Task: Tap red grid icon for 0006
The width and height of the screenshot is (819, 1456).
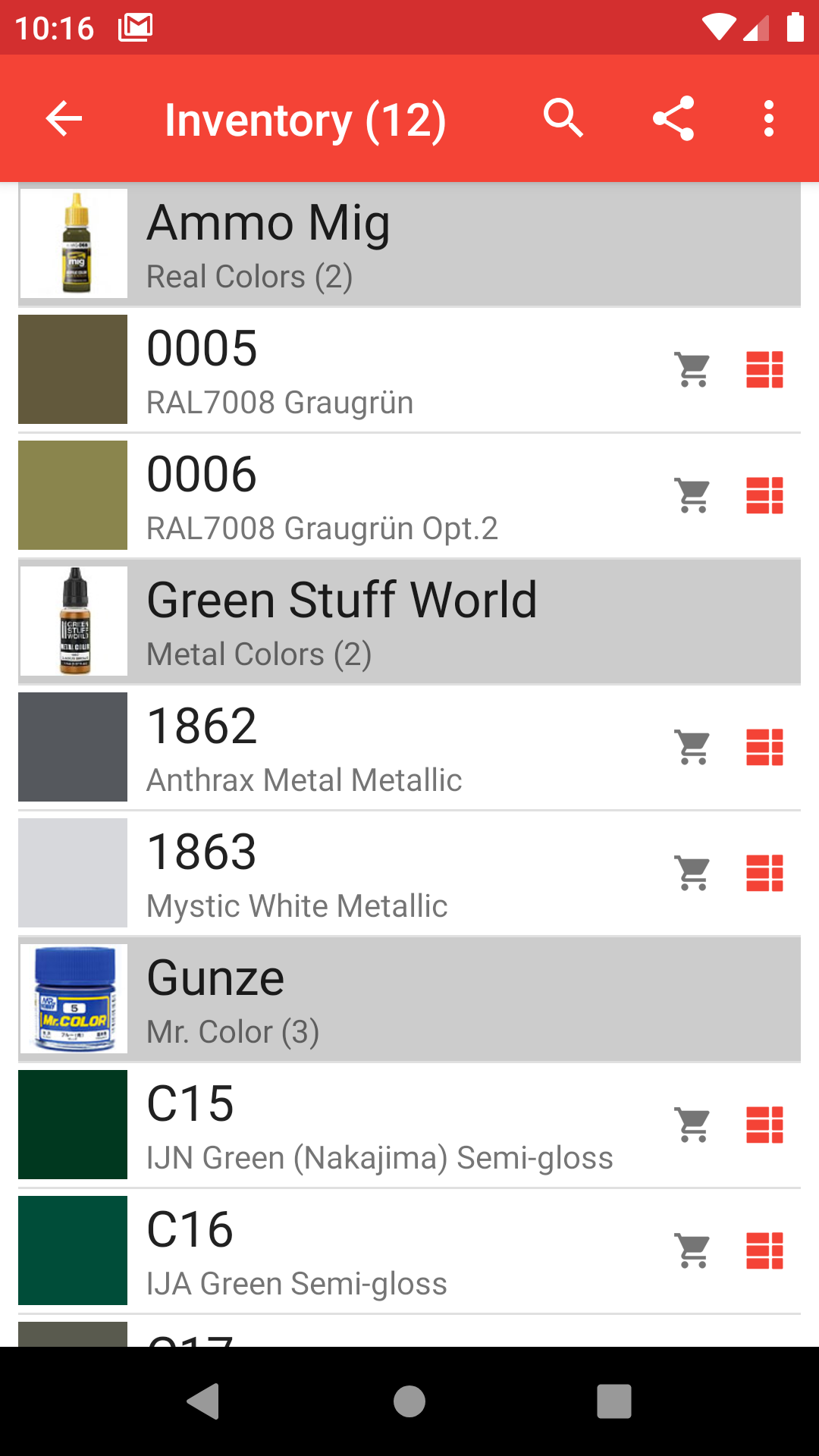Action: [x=764, y=496]
